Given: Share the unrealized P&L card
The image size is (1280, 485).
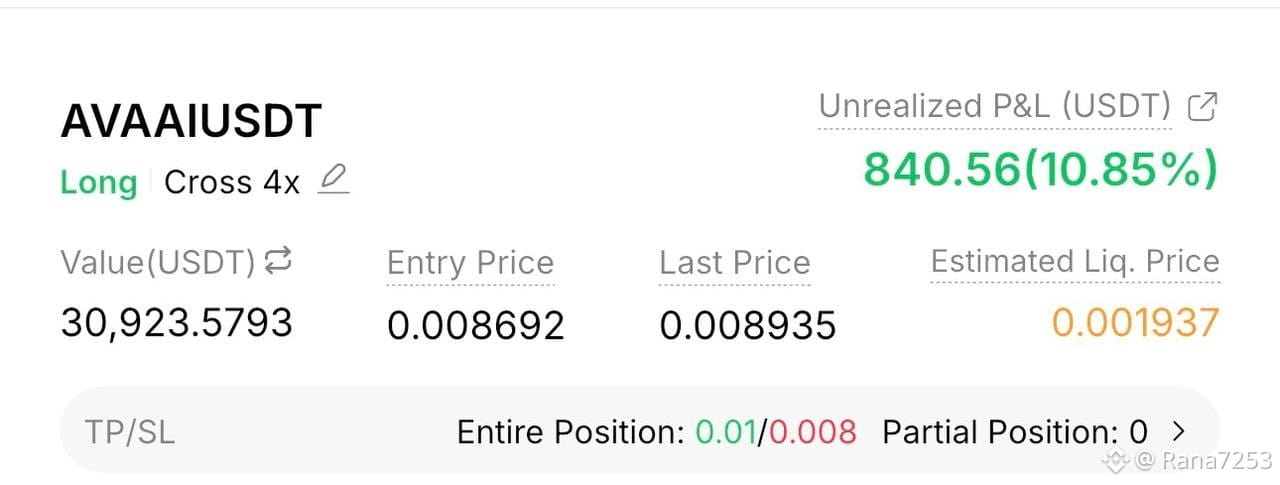Looking at the screenshot, I should point(1202,106).
